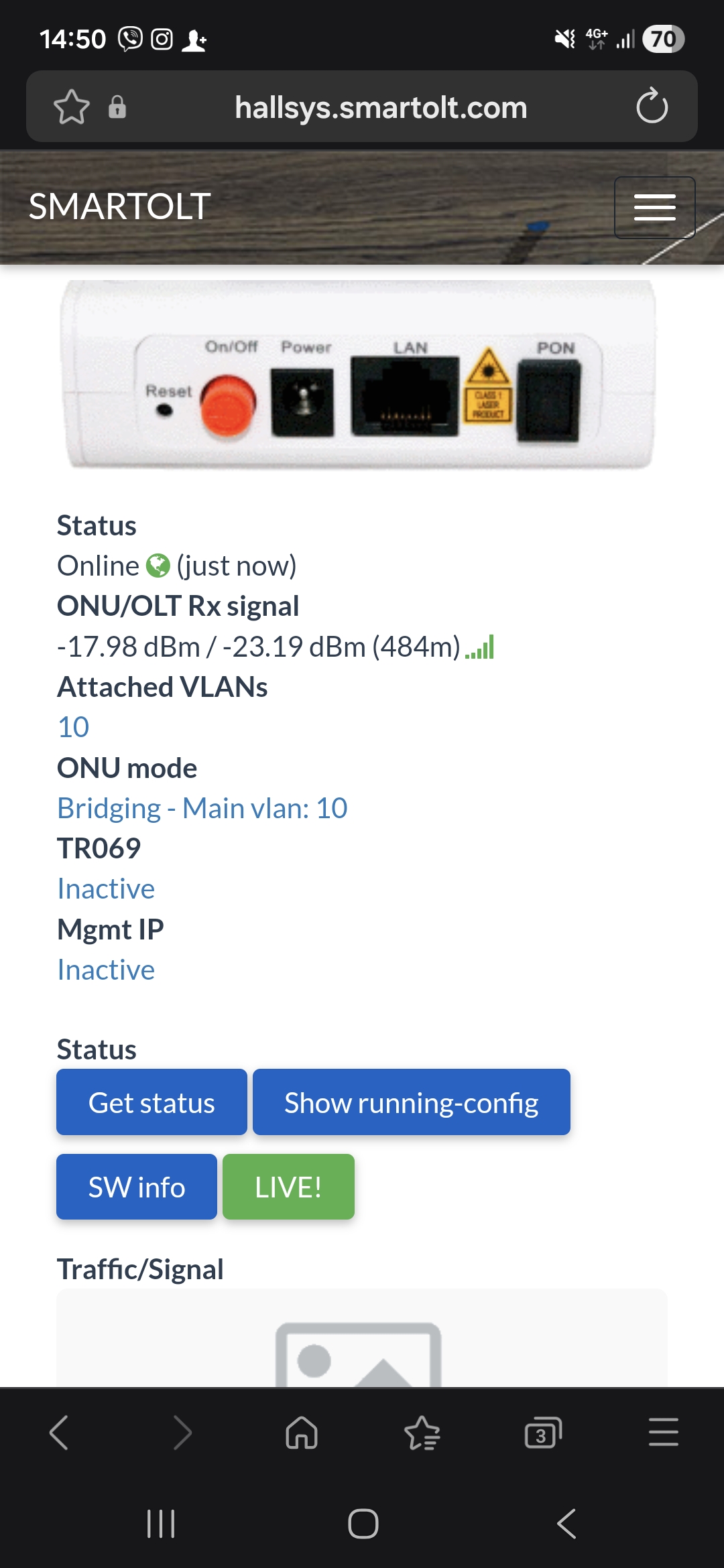View the 3 open tabs
The image size is (724, 1568).
pos(542,1433)
